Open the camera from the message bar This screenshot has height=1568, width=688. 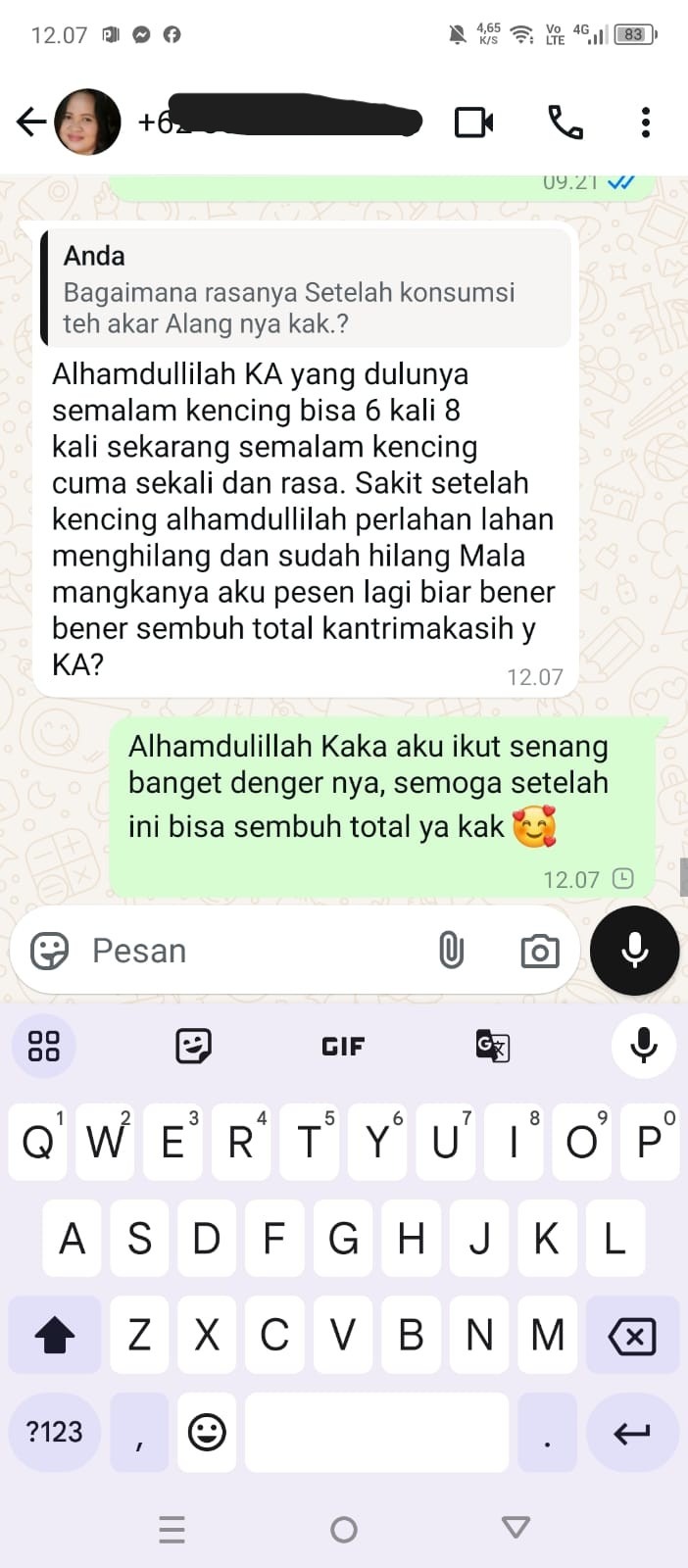pos(540,951)
